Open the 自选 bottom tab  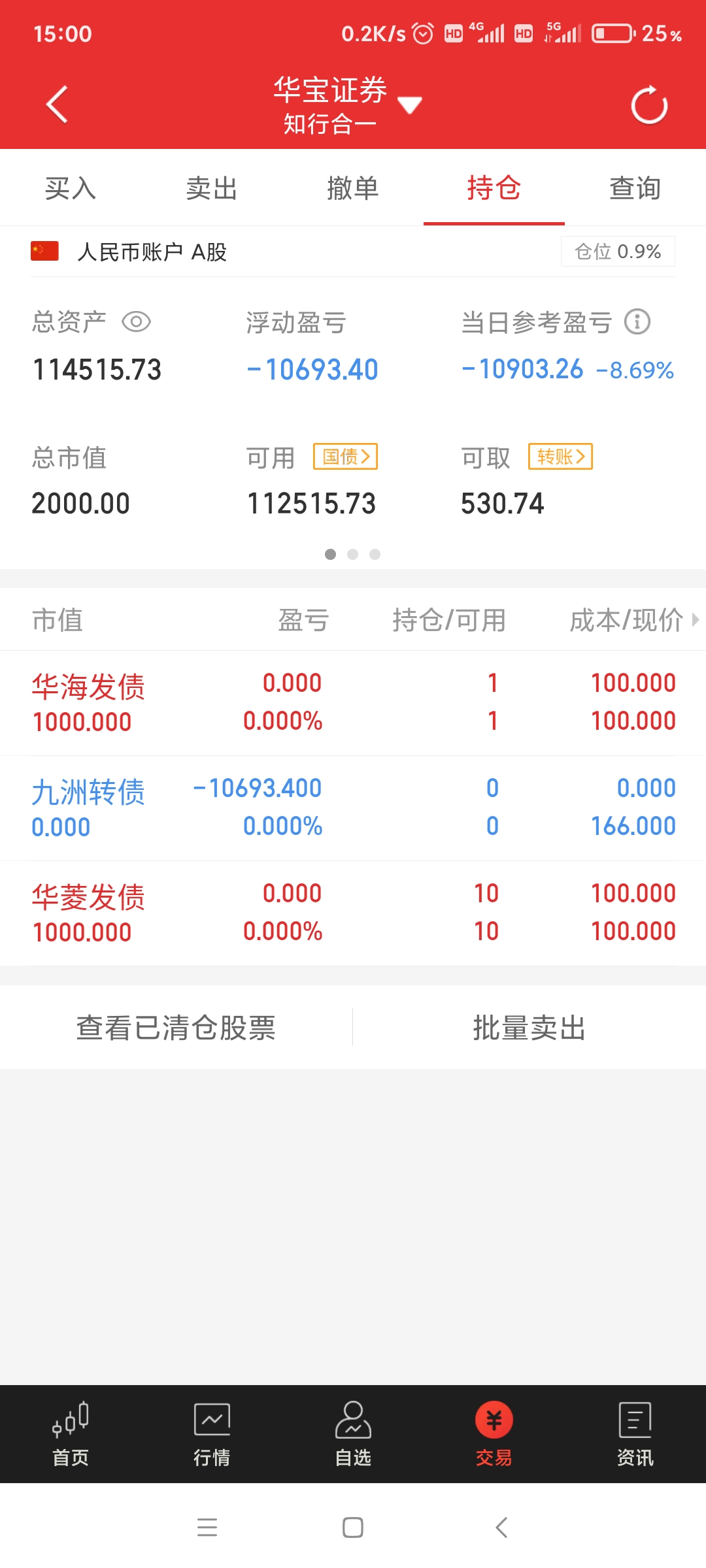pyautogui.click(x=353, y=1434)
